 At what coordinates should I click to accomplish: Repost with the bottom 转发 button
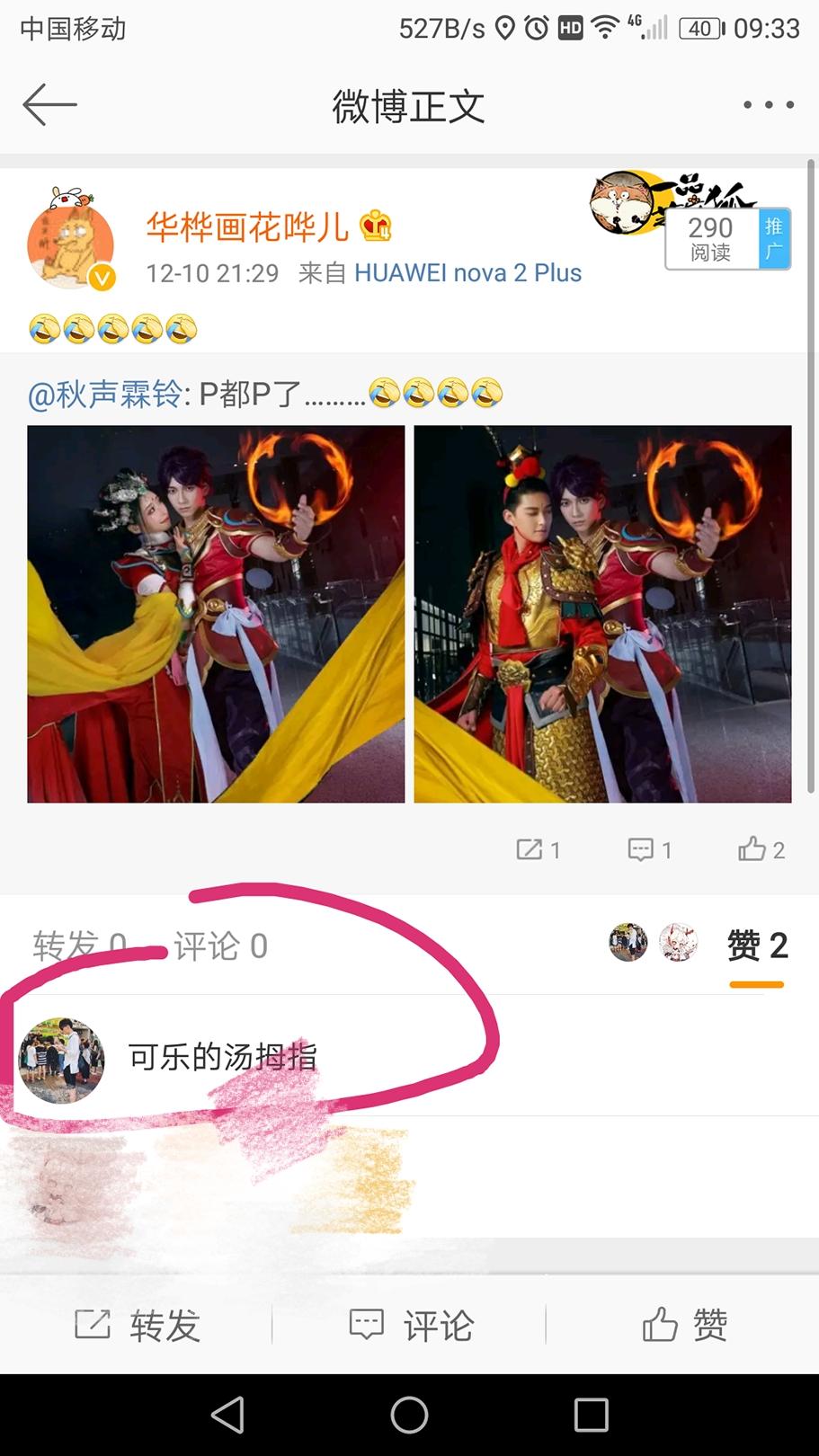click(137, 1325)
